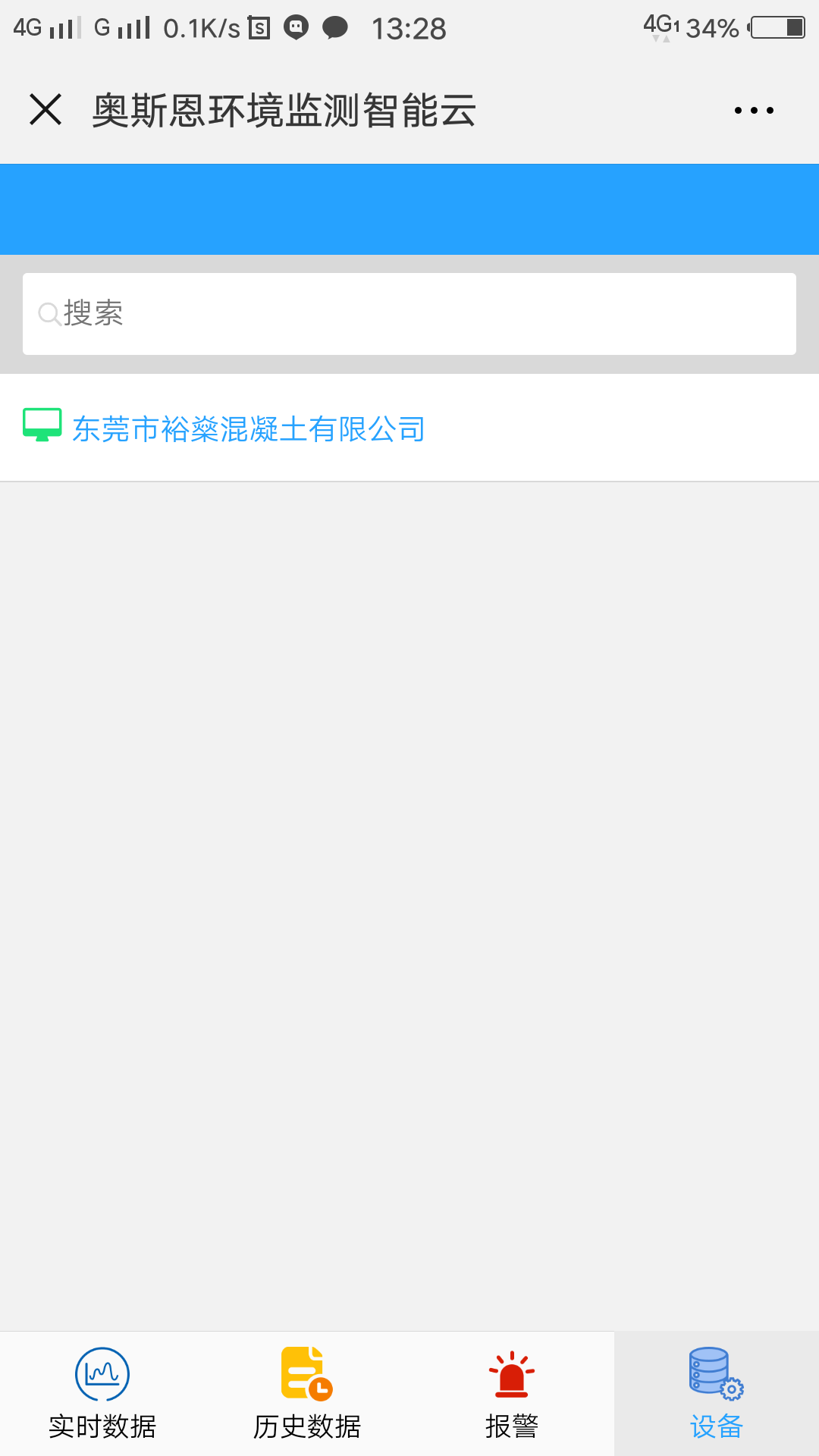Tap the 搜索 search field

[409, 314]
